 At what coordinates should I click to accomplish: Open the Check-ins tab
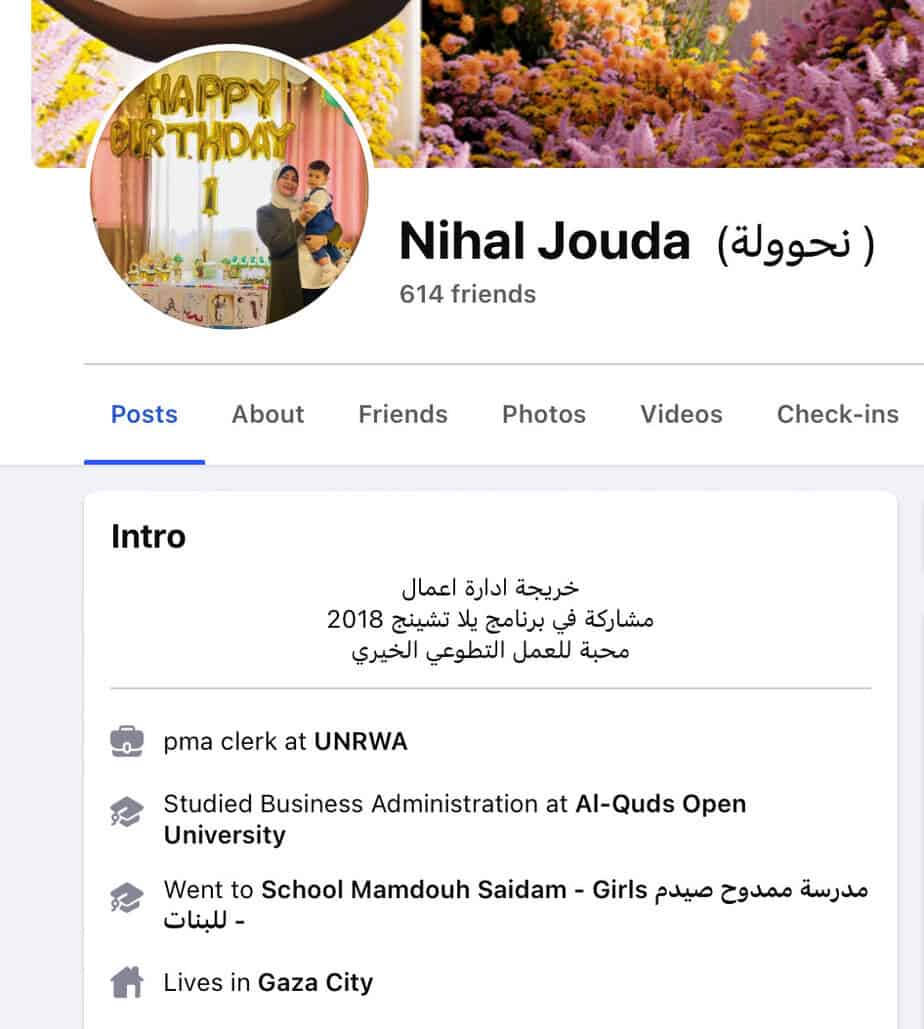pyautogui.click(x=837, y=414)
